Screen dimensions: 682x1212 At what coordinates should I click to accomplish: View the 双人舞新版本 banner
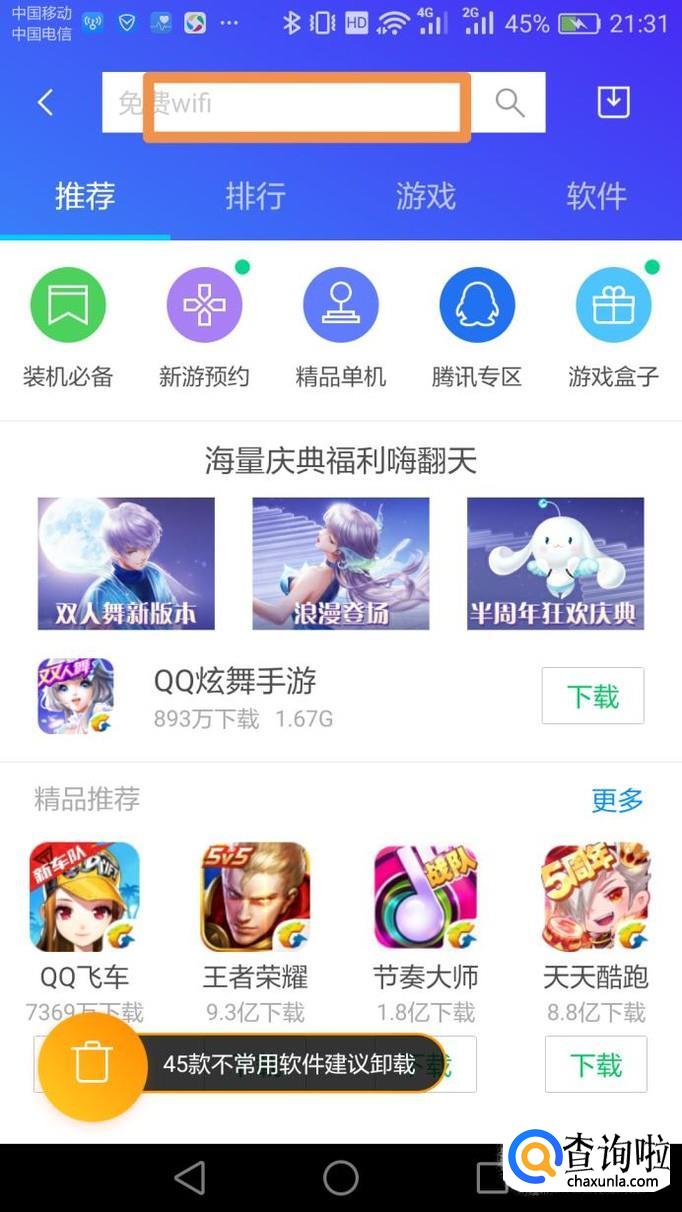pyautogui.click(x=126, y=564)
